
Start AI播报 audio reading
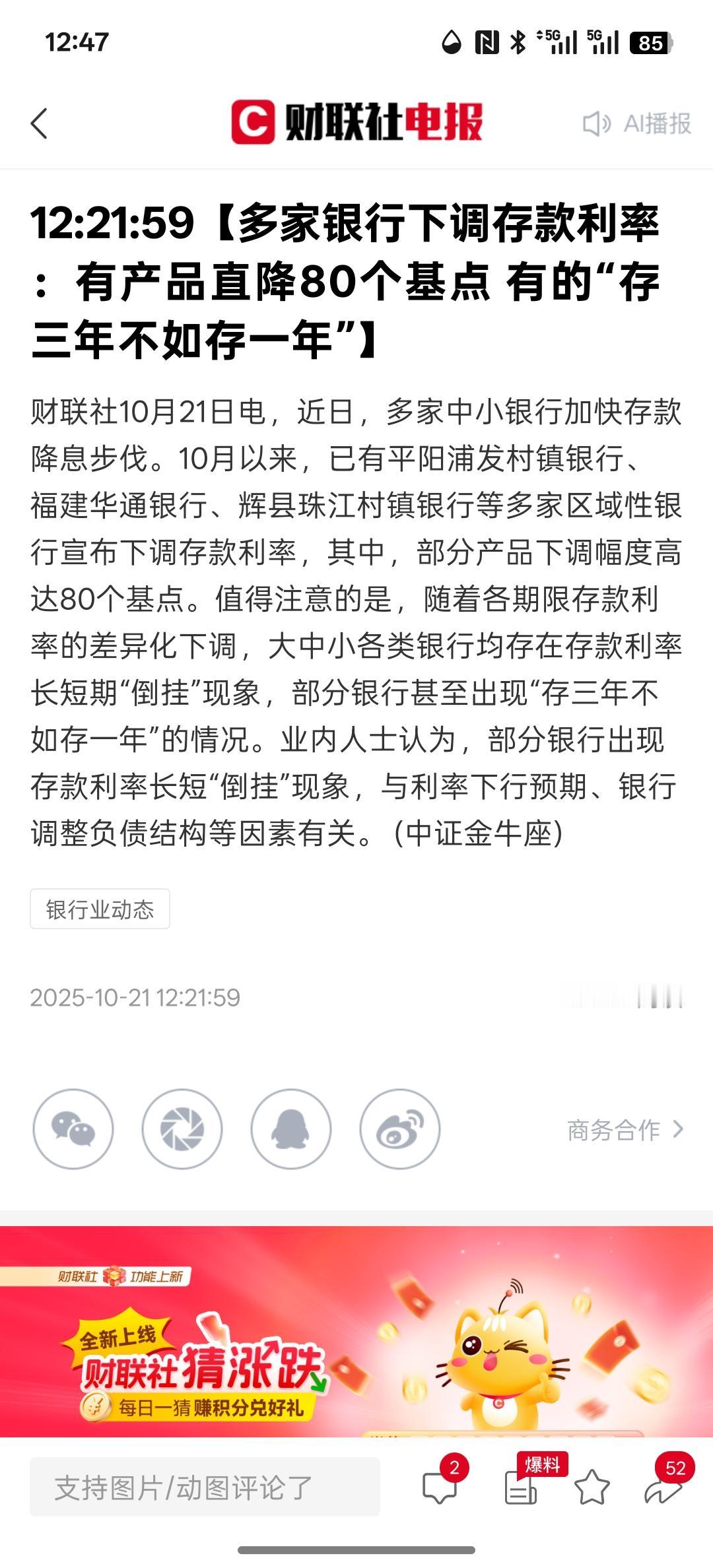[636, 123]
